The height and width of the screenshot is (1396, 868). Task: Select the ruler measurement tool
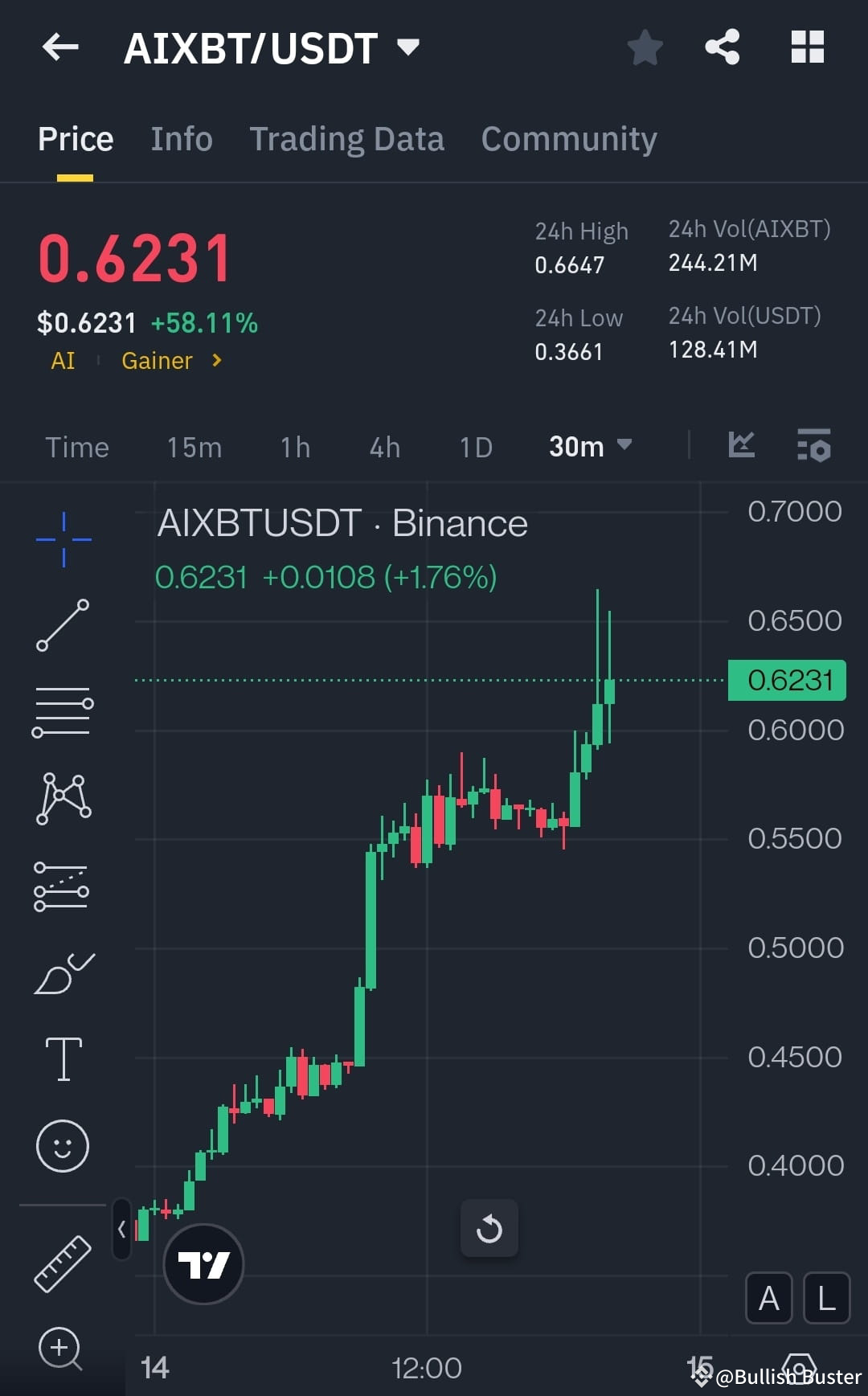click(x=63, y=1262)
